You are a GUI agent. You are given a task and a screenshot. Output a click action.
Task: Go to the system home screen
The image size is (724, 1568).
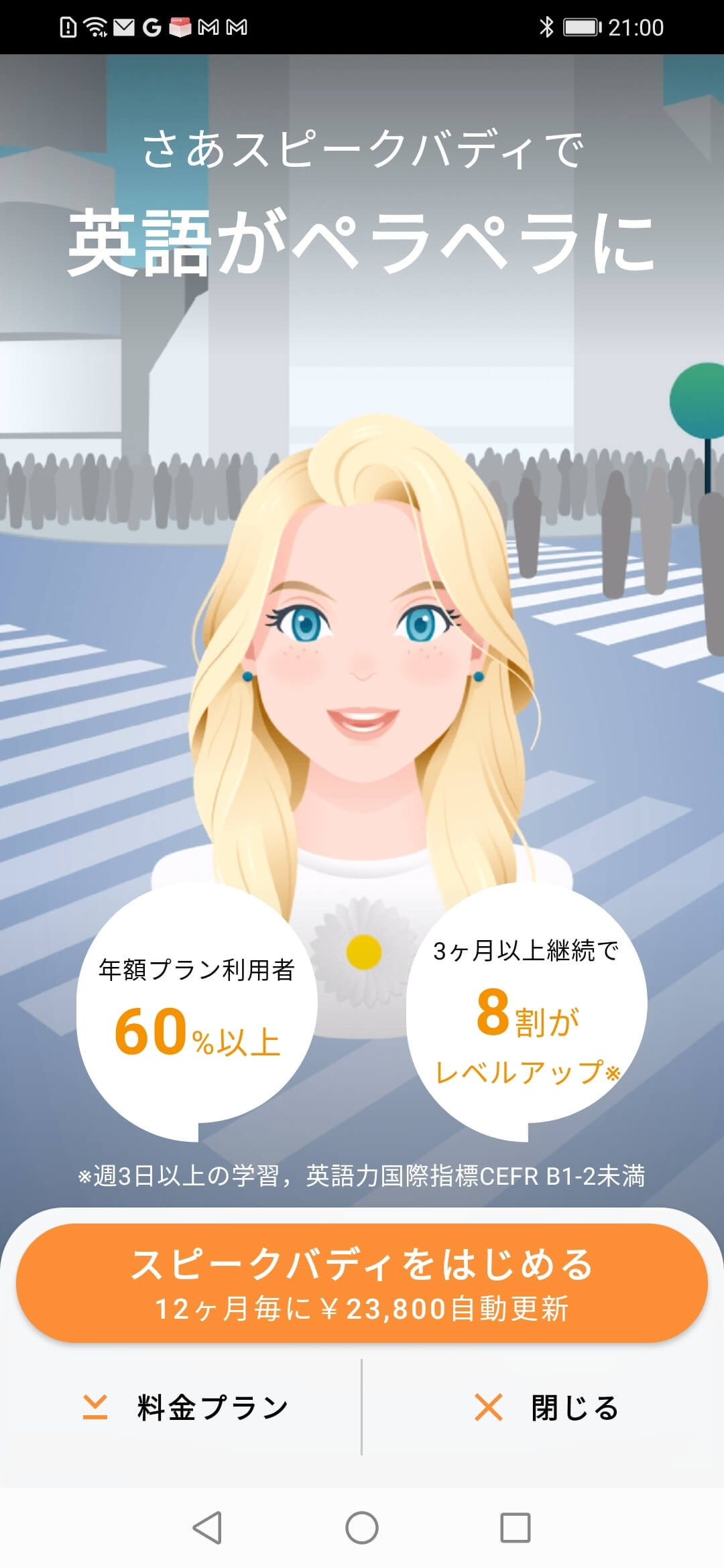pyautogui.click(x=362, y=1528)
